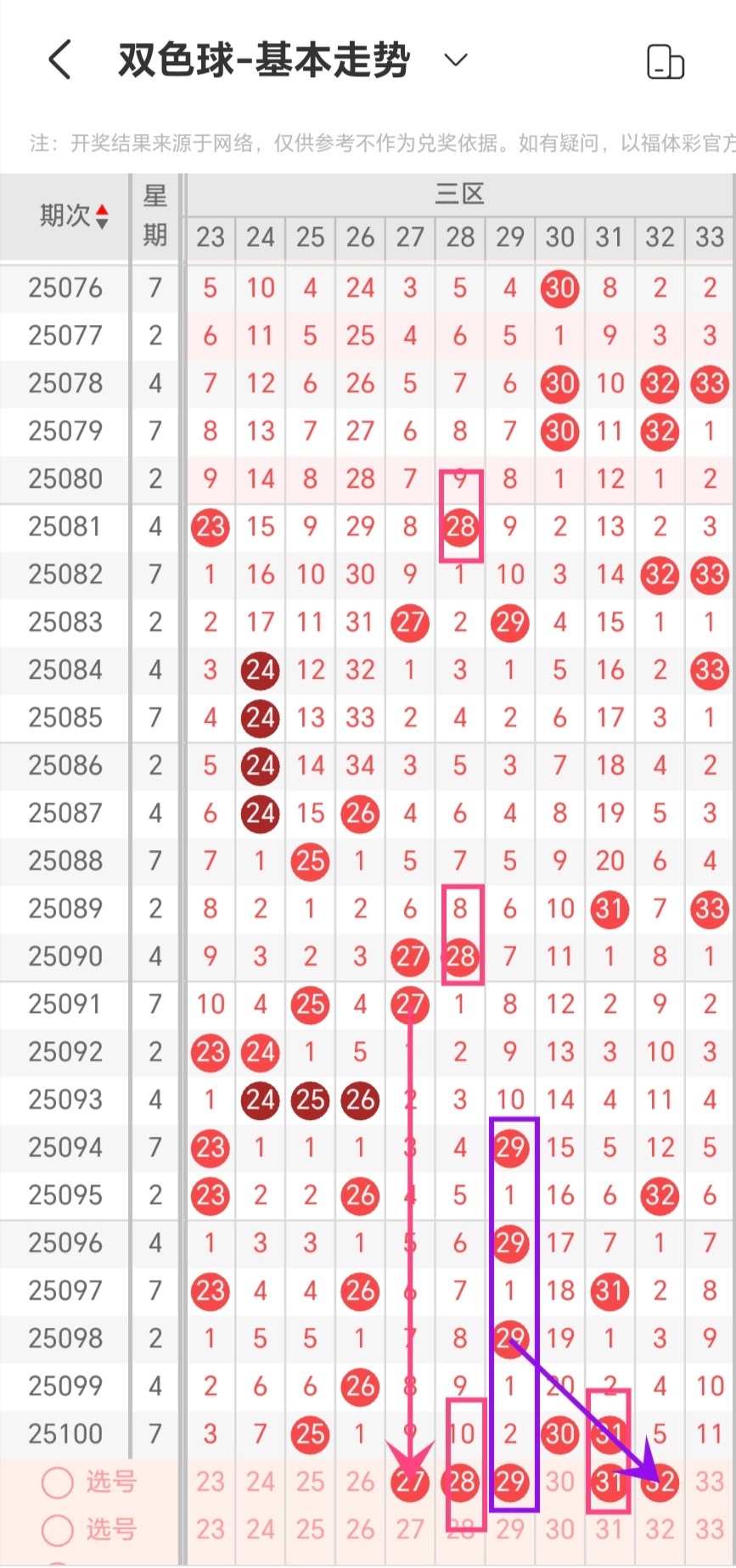Deselect the highlighted ball 31 in 选号 row
736x1568 pixels.
610,1482
